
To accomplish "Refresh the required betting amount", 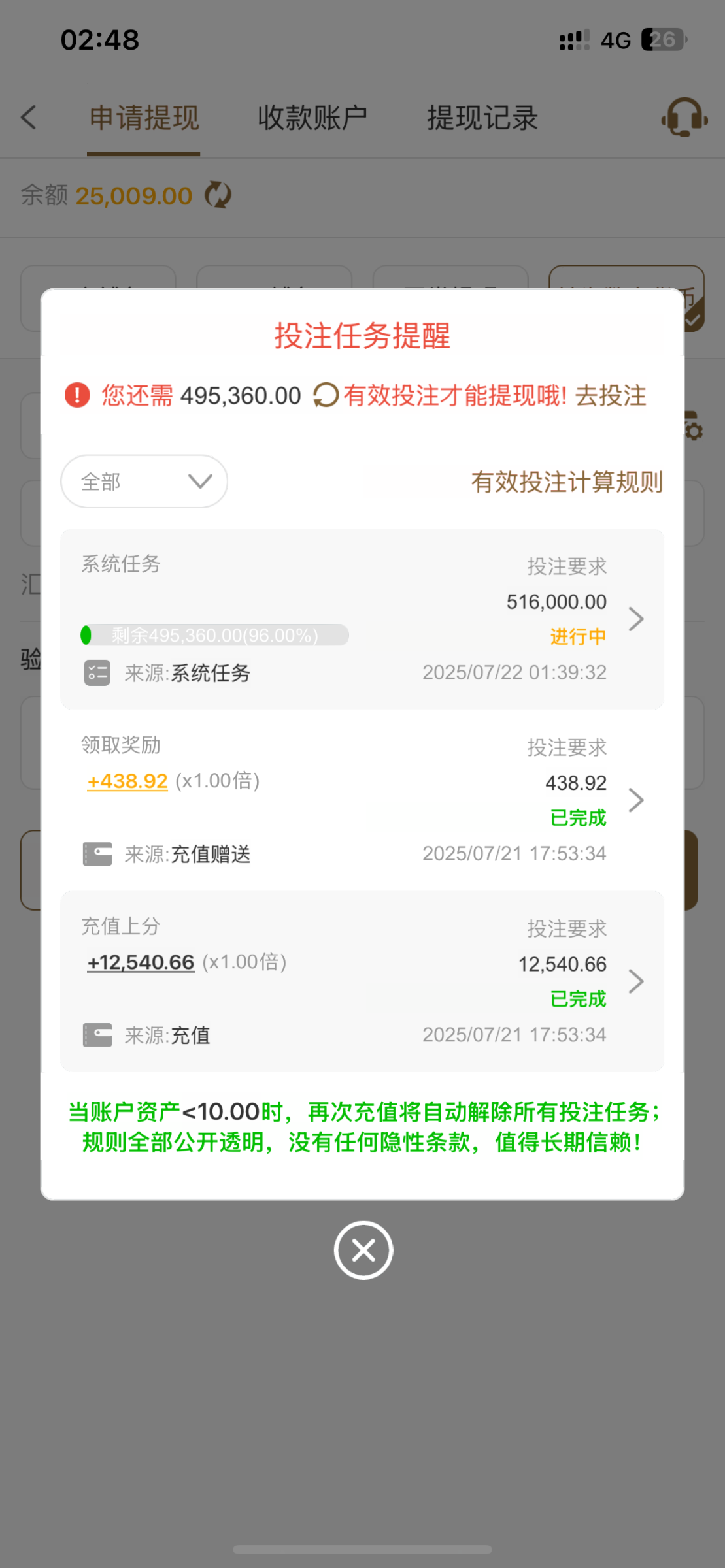I will (325, 395).
